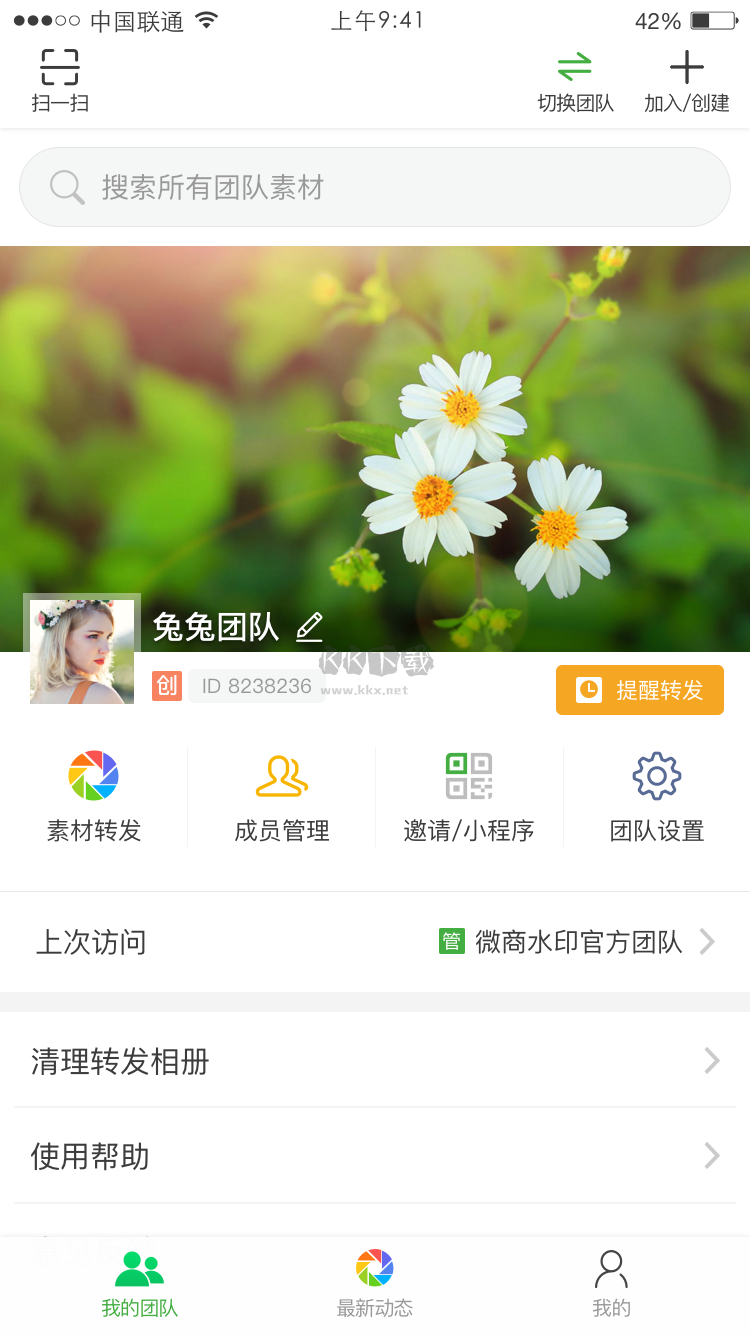Tap the search all team materials field
The image size is (750, 1334).
(375, 187)
